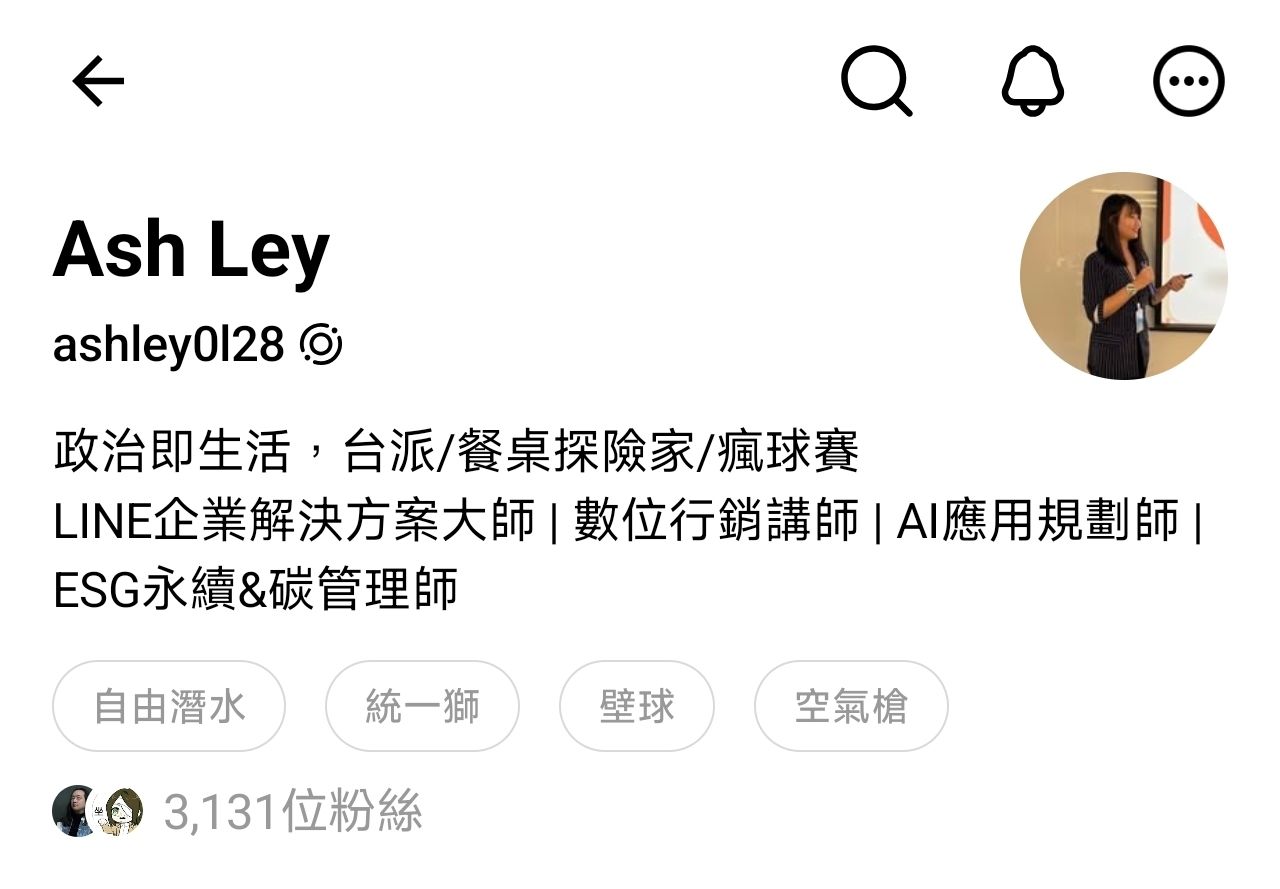Go back using the arrow icon

(x=98, y=81)
